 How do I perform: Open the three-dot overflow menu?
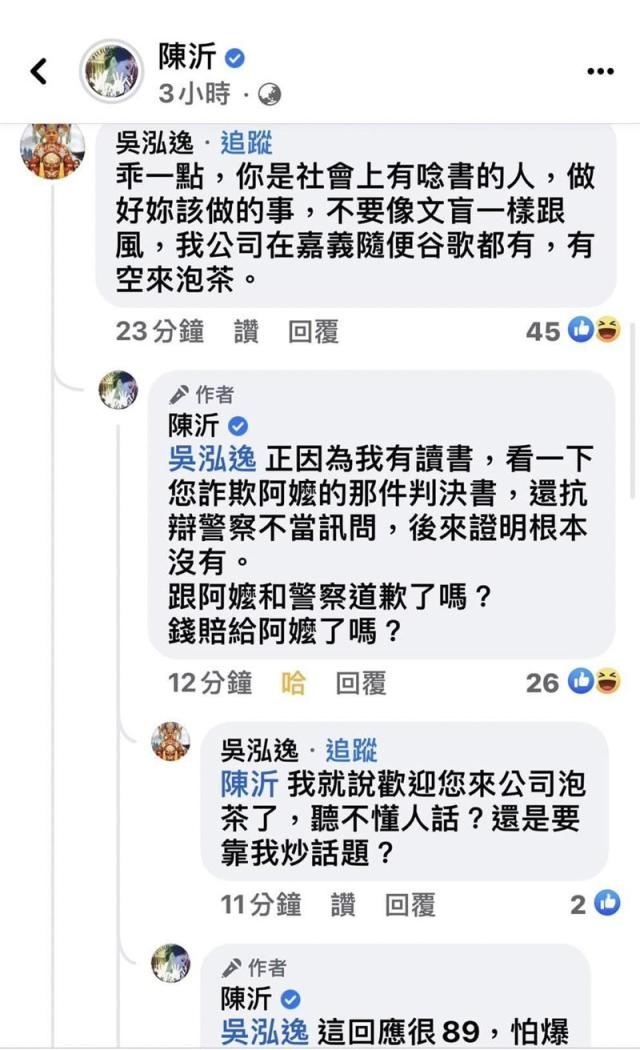click(x=600, y=71)
